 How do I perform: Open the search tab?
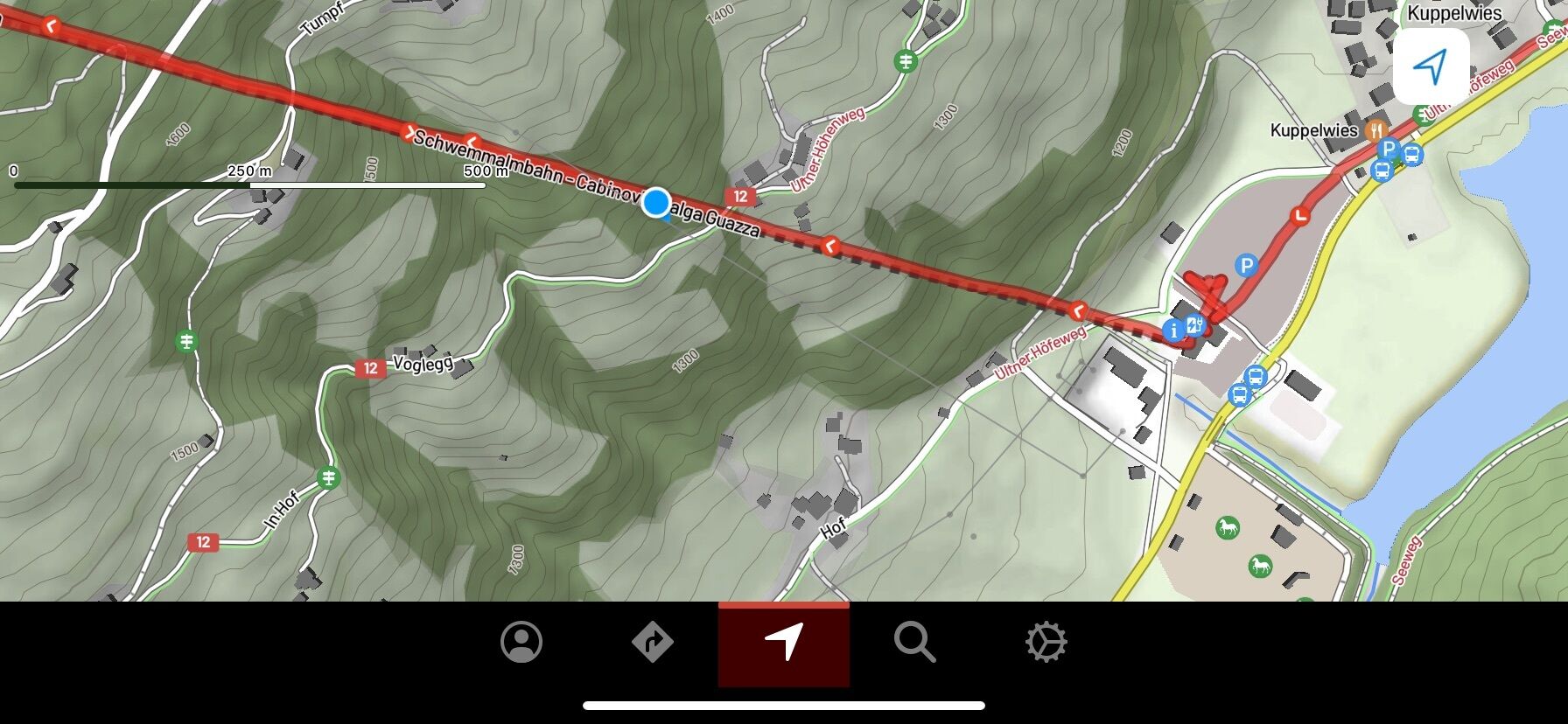[915, 643]
